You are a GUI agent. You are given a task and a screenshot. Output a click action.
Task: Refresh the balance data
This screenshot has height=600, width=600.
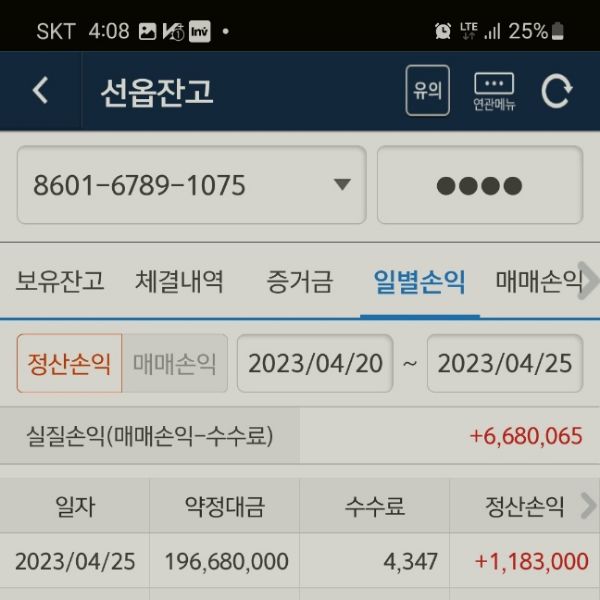[x=556, y=91]
